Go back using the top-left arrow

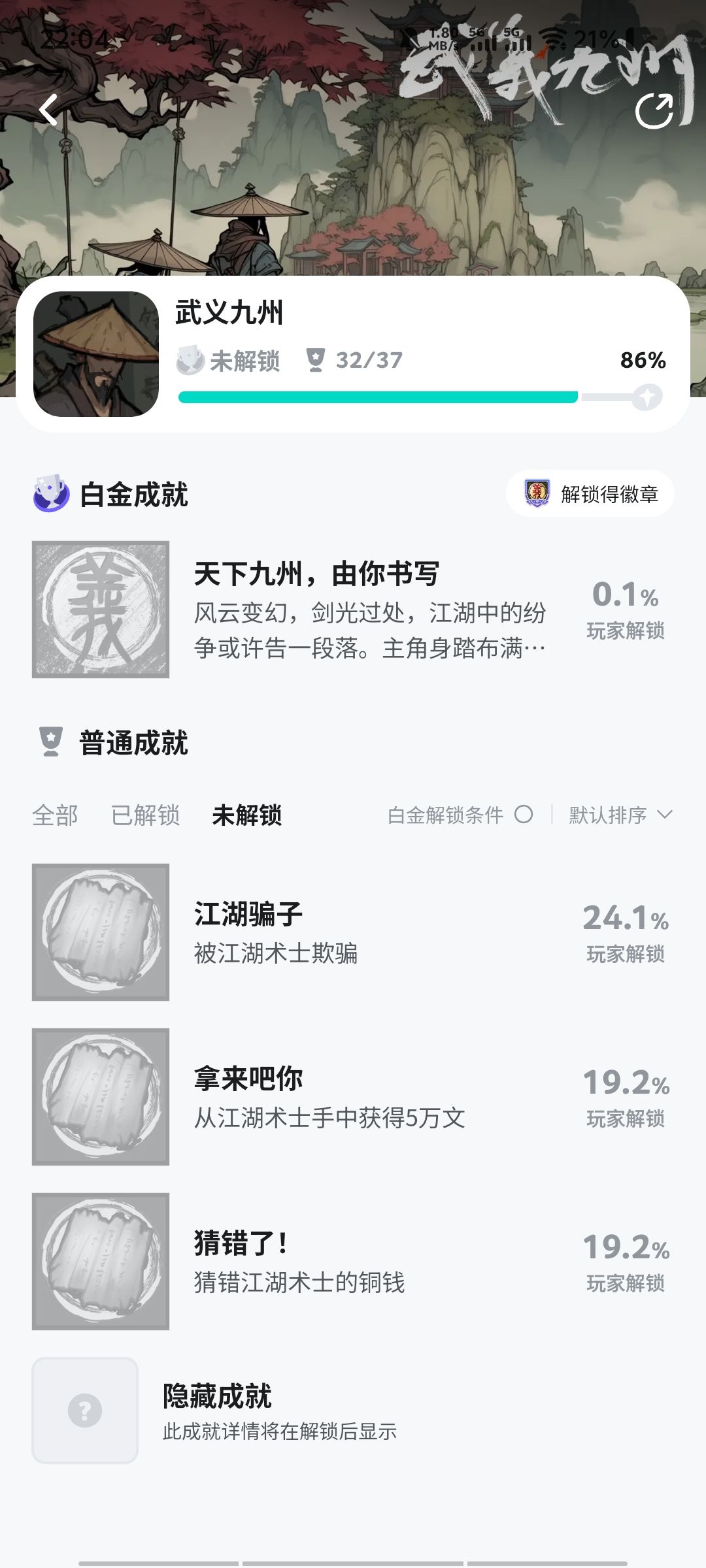tap(48, 110)
